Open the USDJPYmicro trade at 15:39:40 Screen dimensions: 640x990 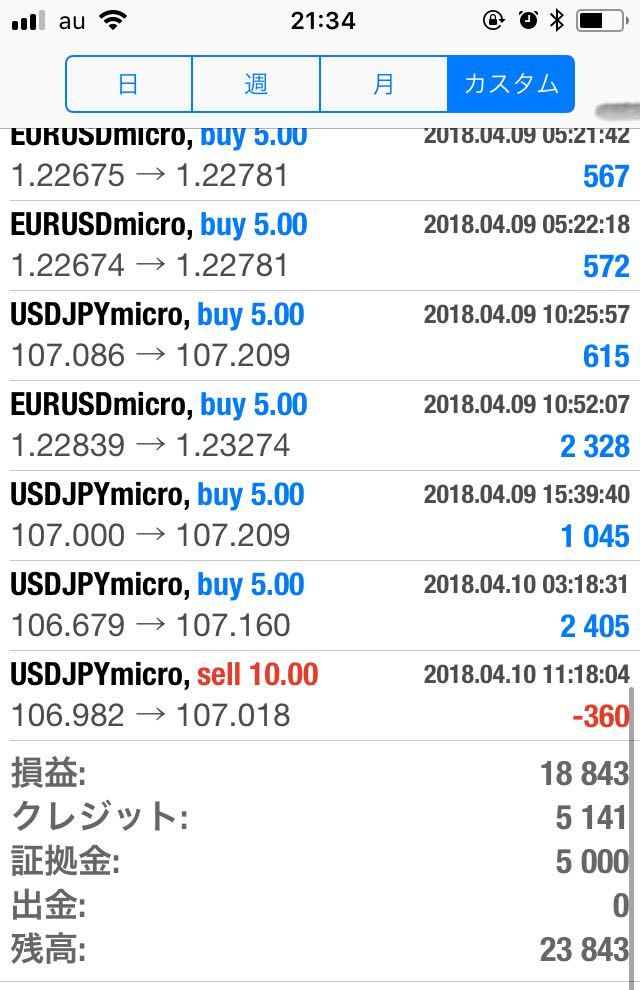click(320, 515)
